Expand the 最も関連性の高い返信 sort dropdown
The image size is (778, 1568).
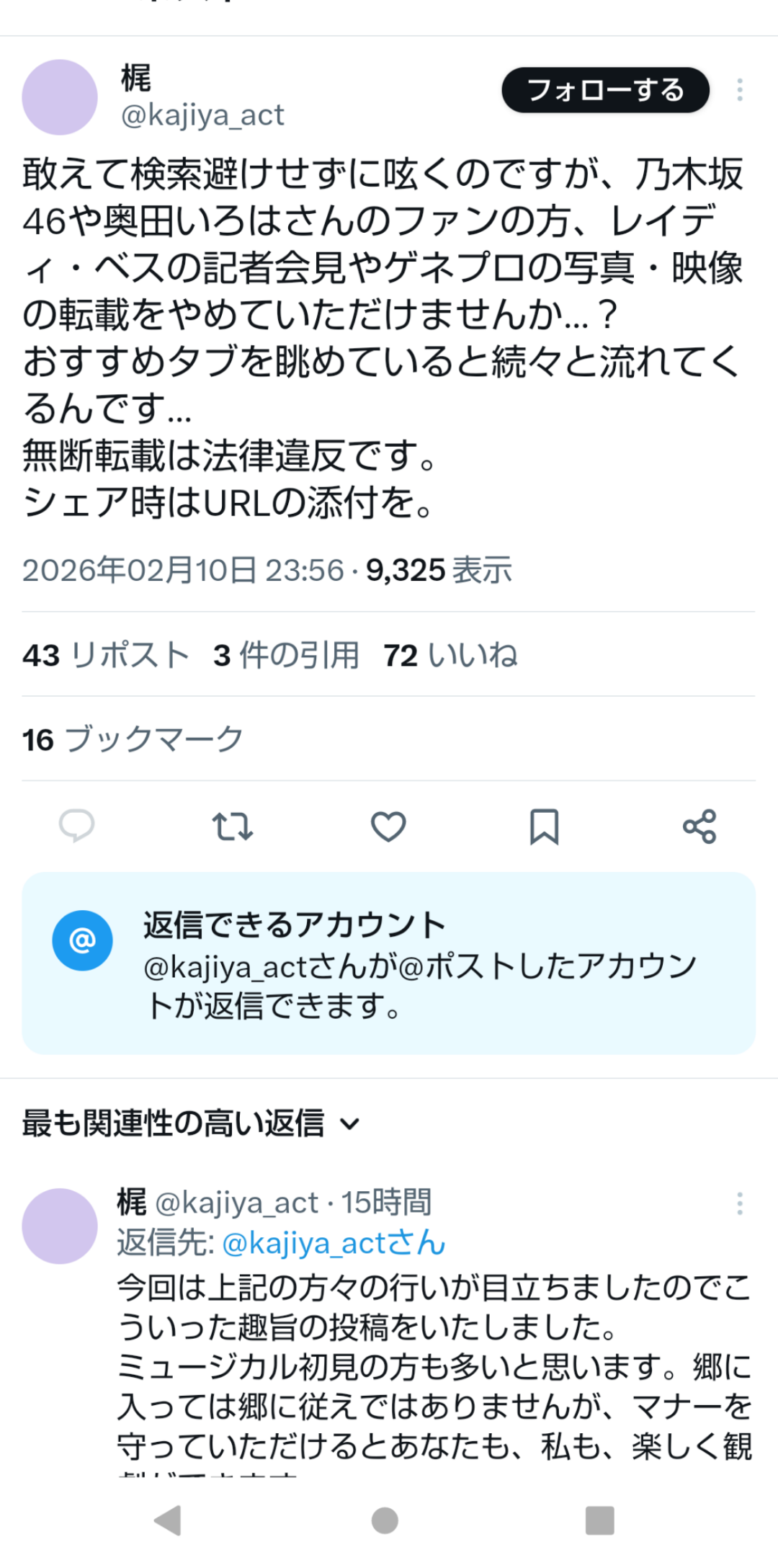click(191, 1123)
